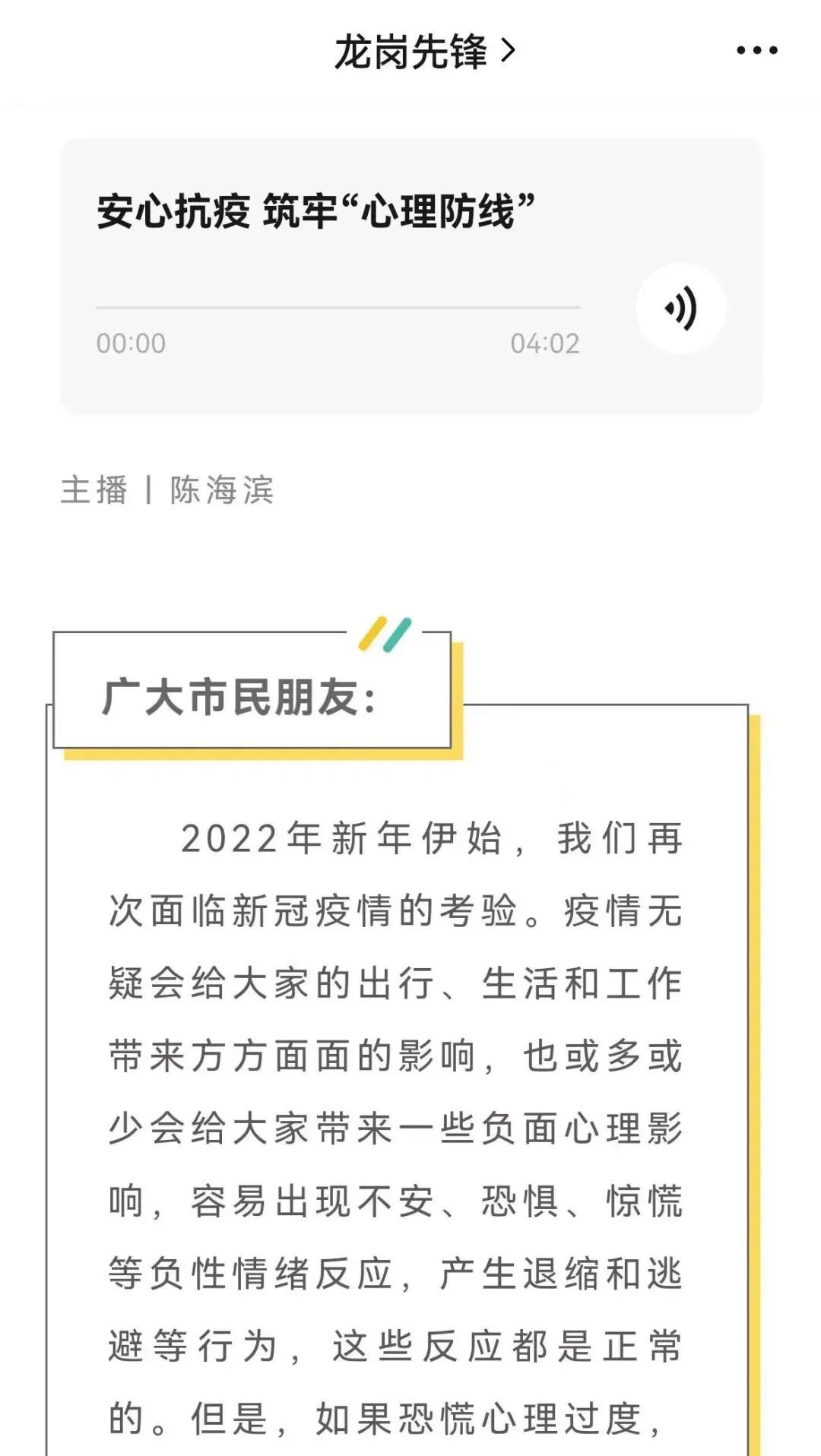Open the three-dot overflow menu
This screenshot has height=1456, width=821.
756,51
